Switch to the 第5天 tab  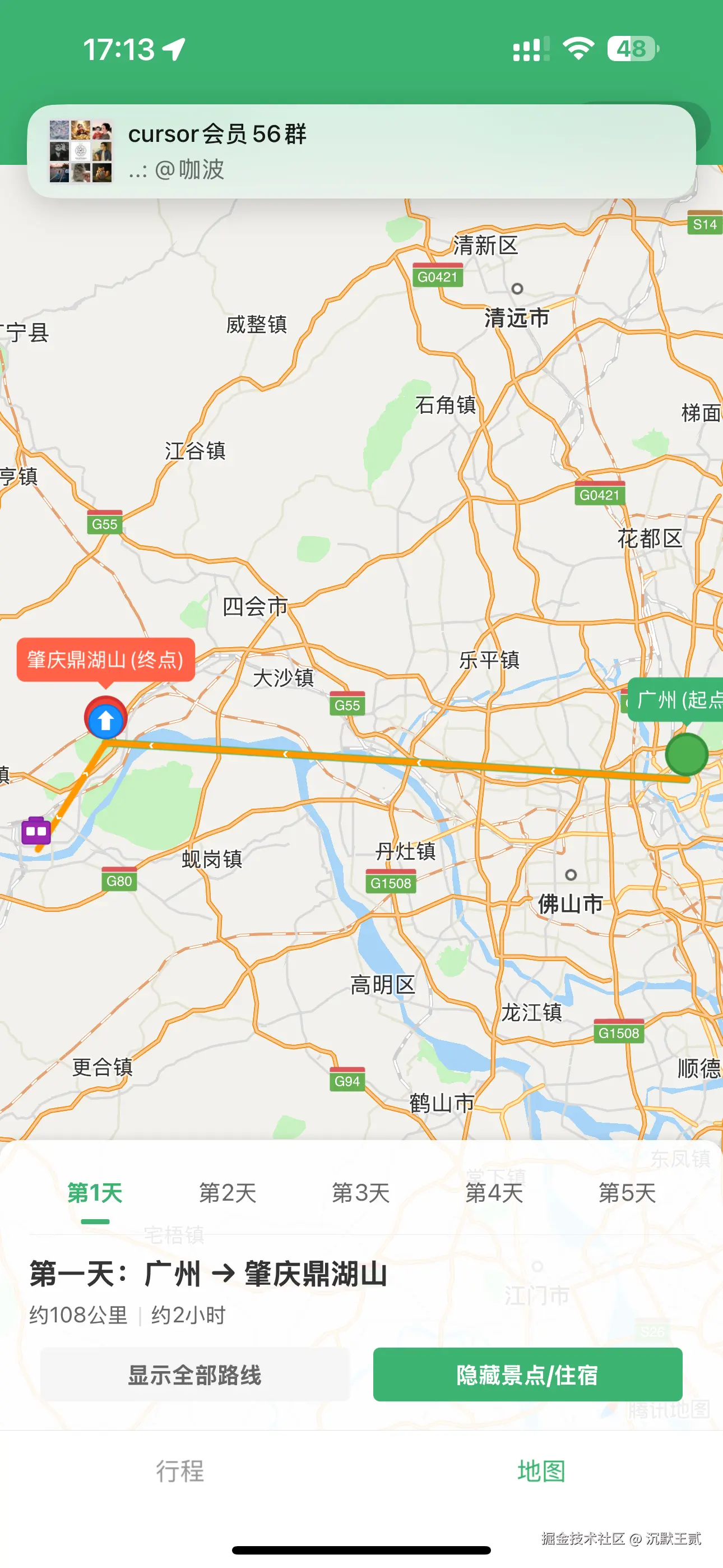coord(628,1193)
